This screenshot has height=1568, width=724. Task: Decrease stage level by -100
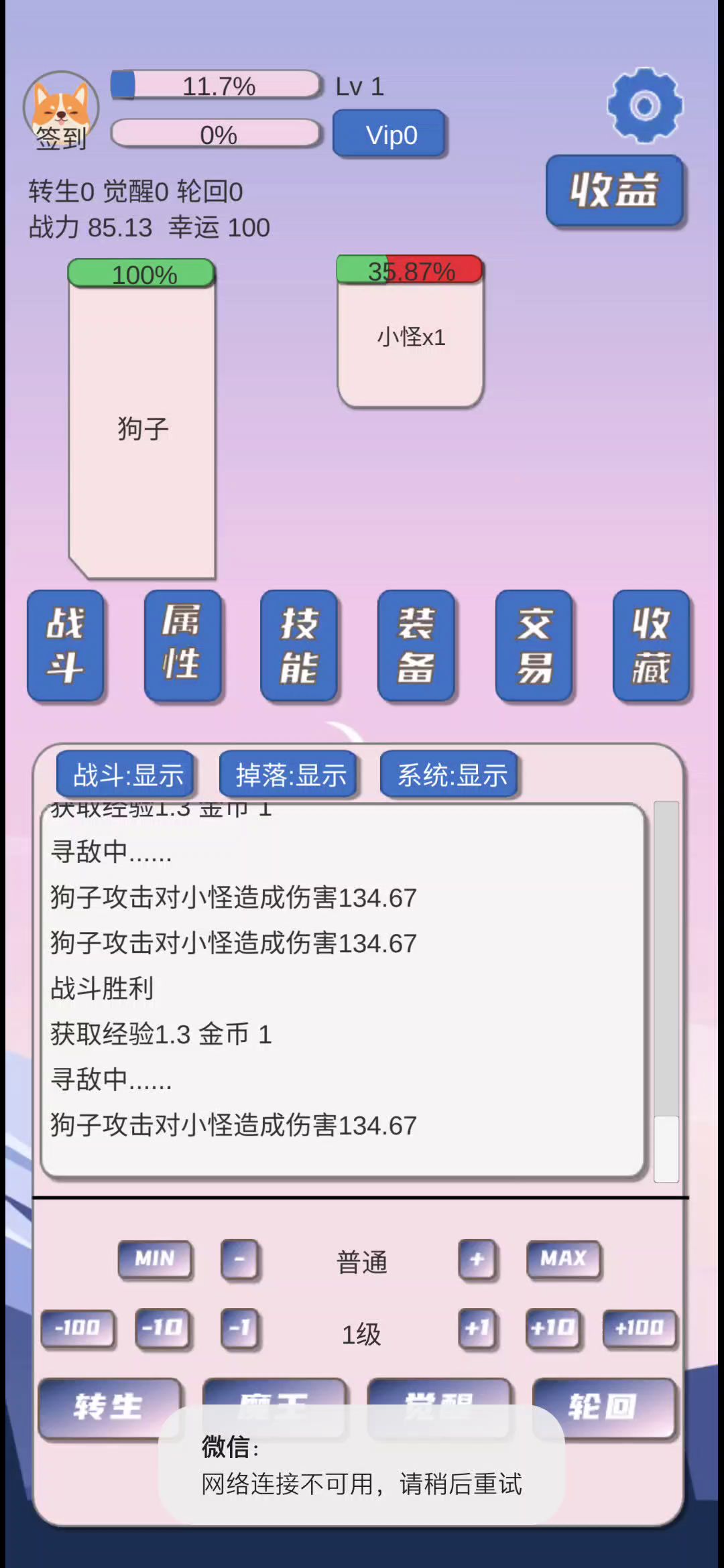[x=77, y=1328]
